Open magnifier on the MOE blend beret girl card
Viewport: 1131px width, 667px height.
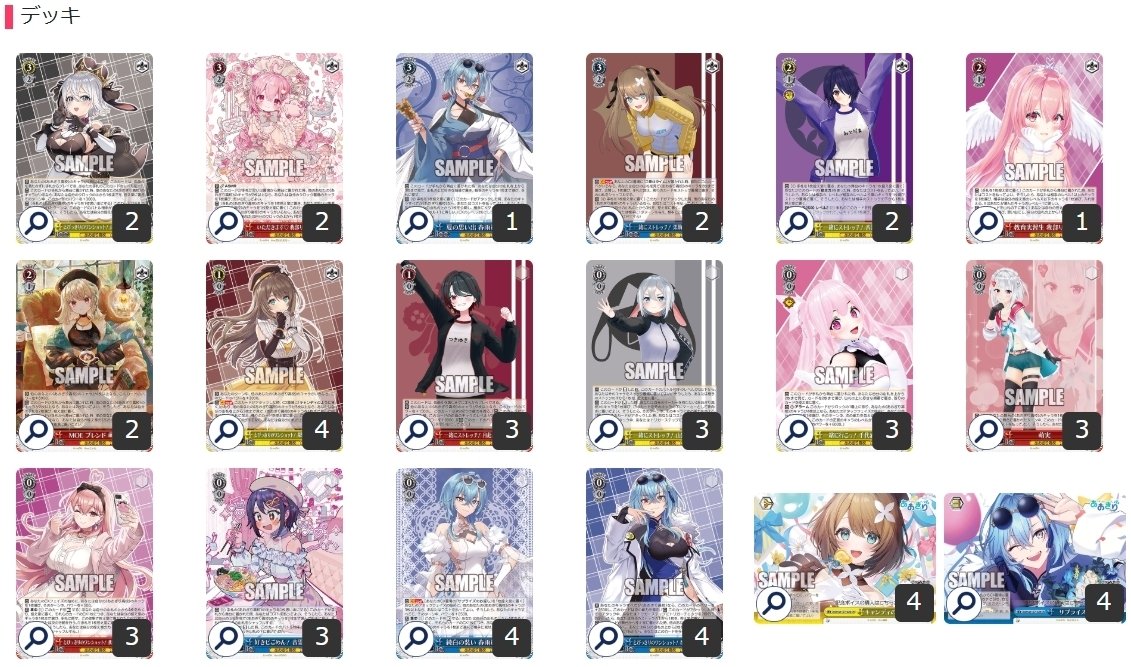[36, 431]
